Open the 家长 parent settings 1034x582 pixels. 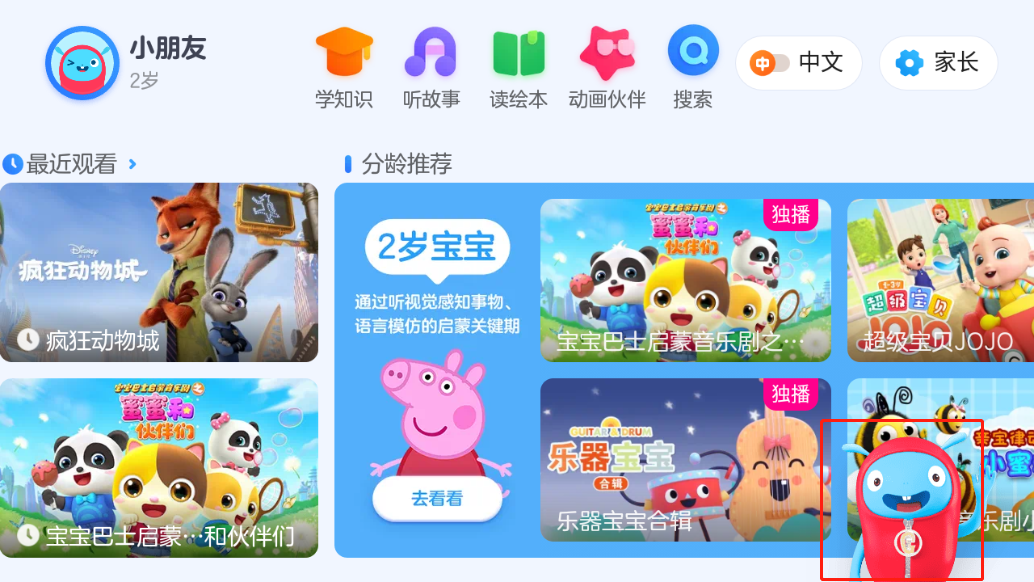(937, 63)
